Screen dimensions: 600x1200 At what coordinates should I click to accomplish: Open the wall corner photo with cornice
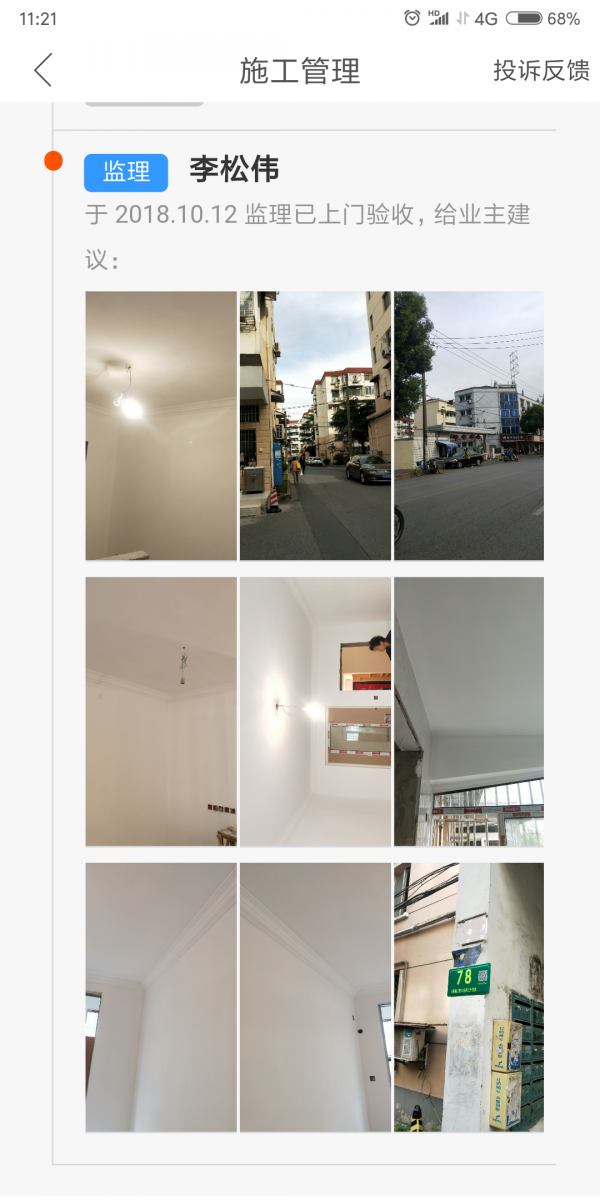click(161, 997)
